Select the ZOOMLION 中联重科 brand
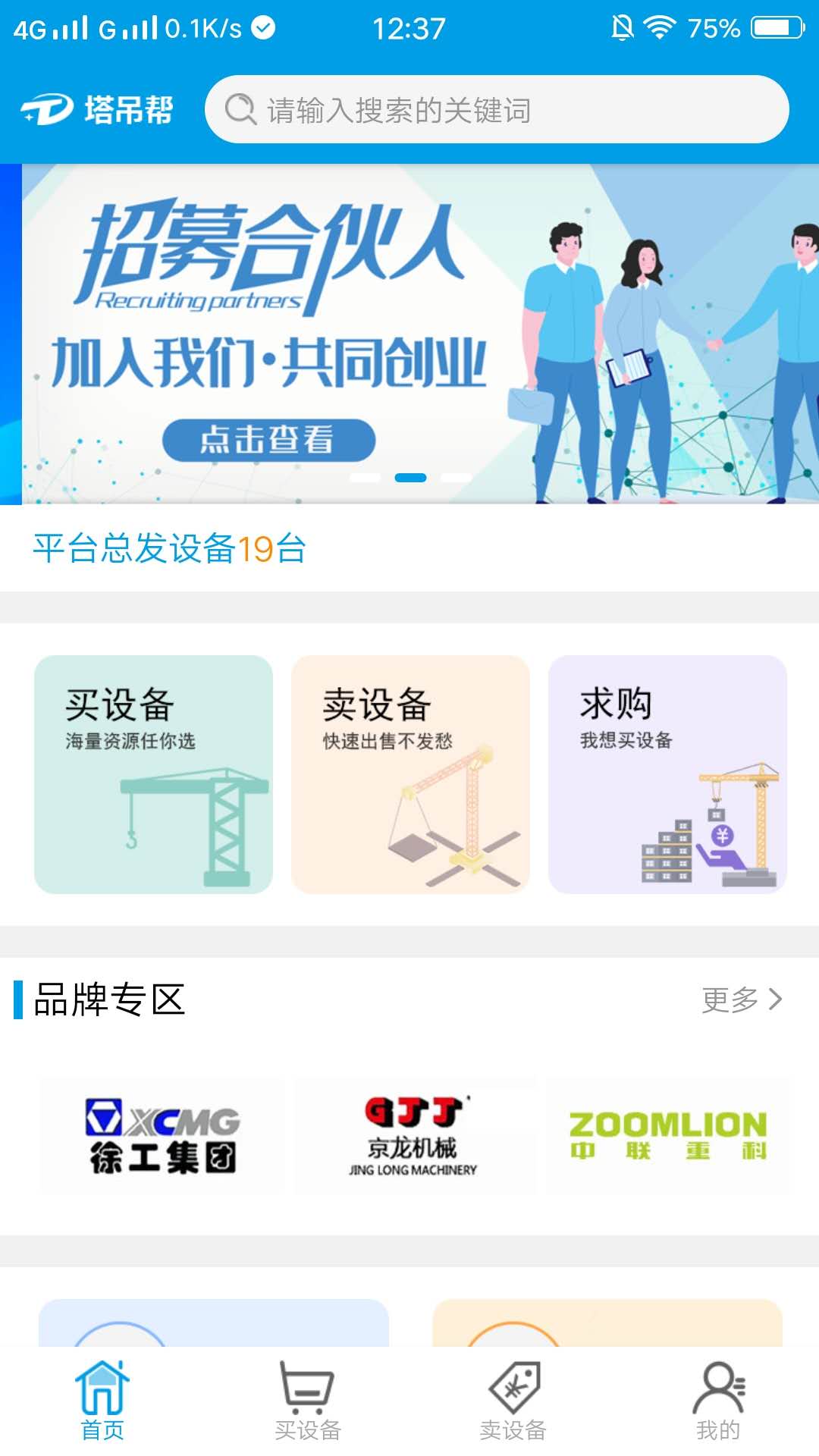 667,1135
